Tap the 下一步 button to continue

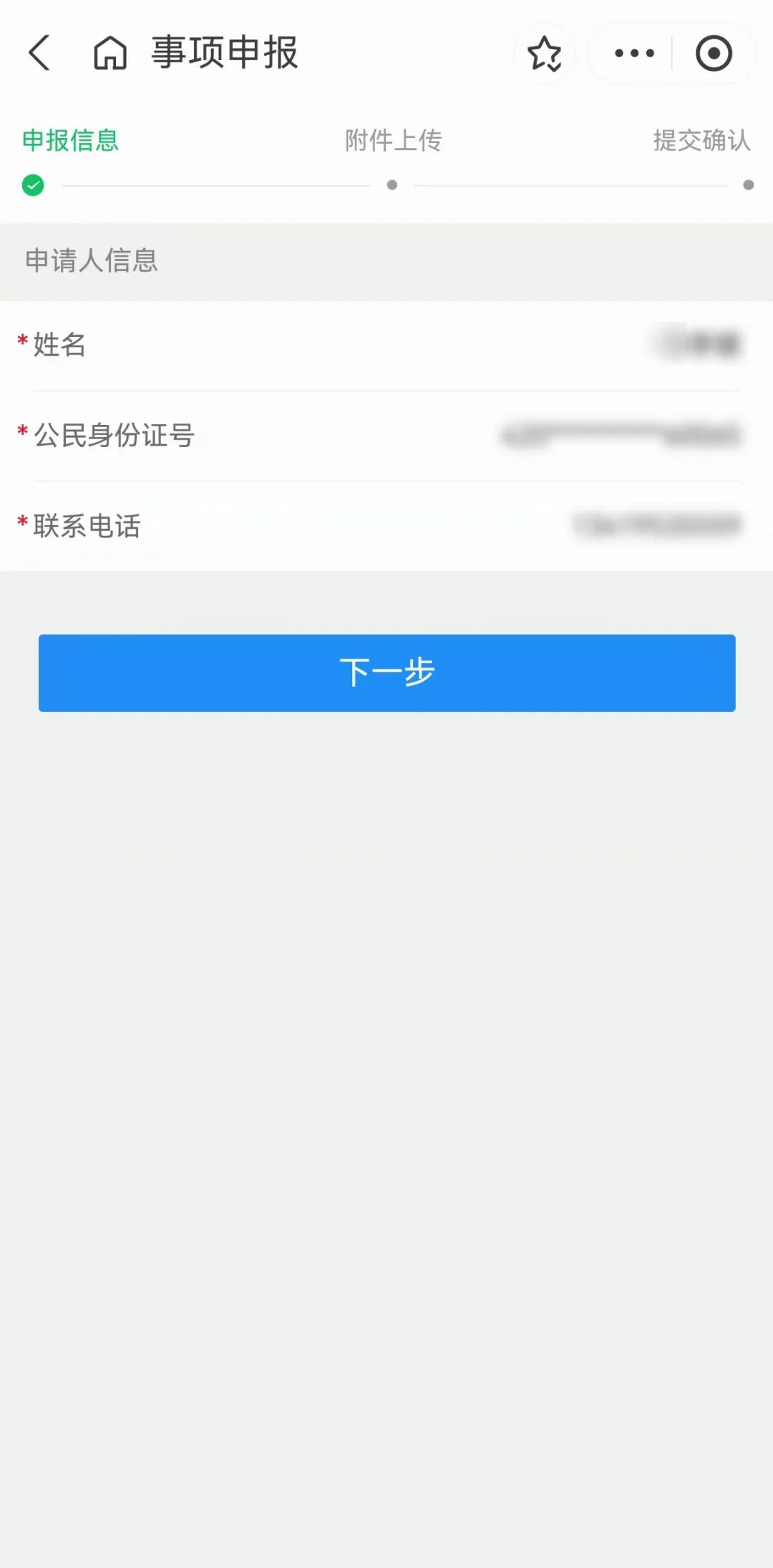pos(386,672)
